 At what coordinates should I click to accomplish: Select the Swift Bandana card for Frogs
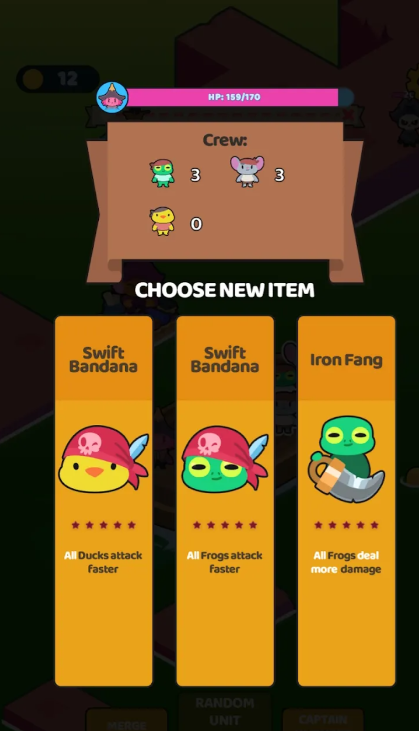225,501
